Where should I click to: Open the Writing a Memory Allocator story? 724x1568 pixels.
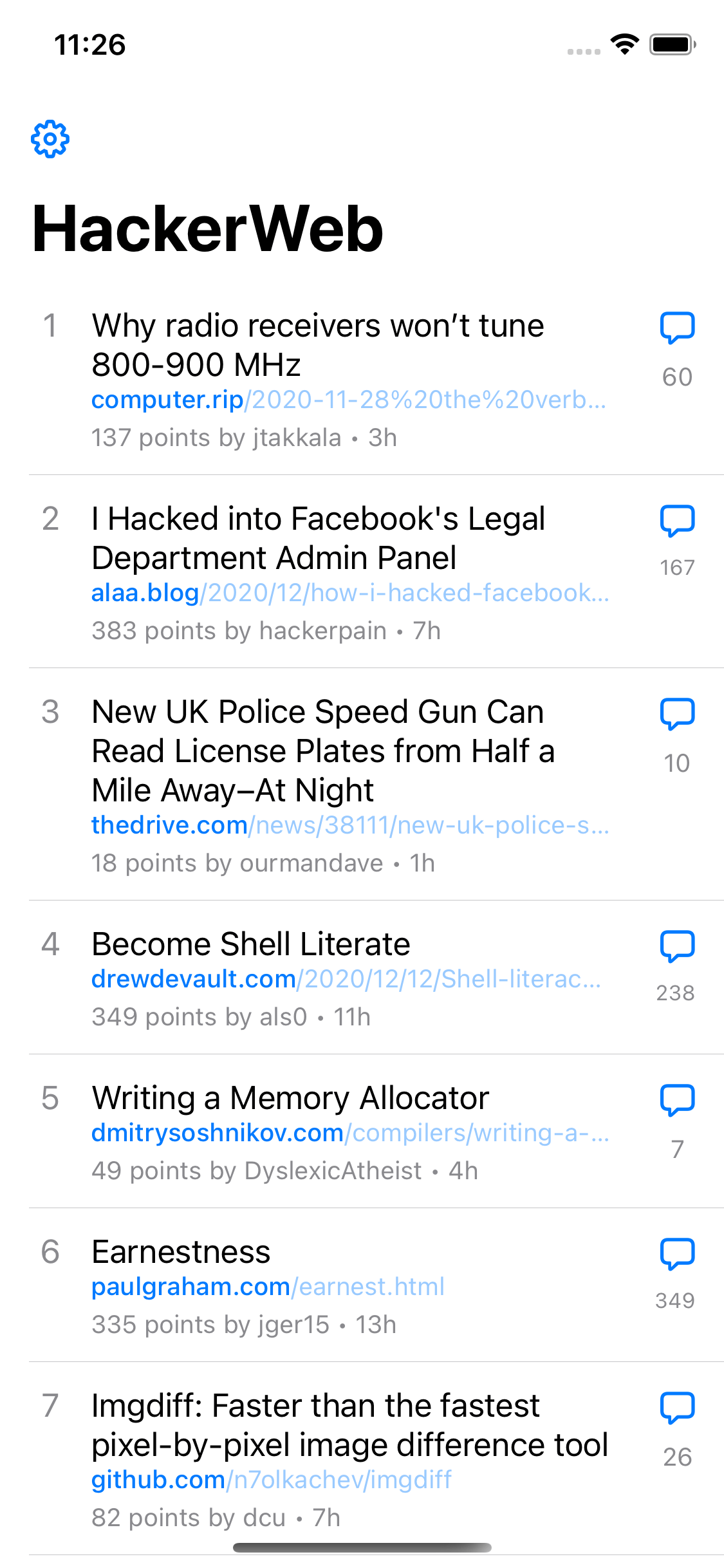(290, 1099)
